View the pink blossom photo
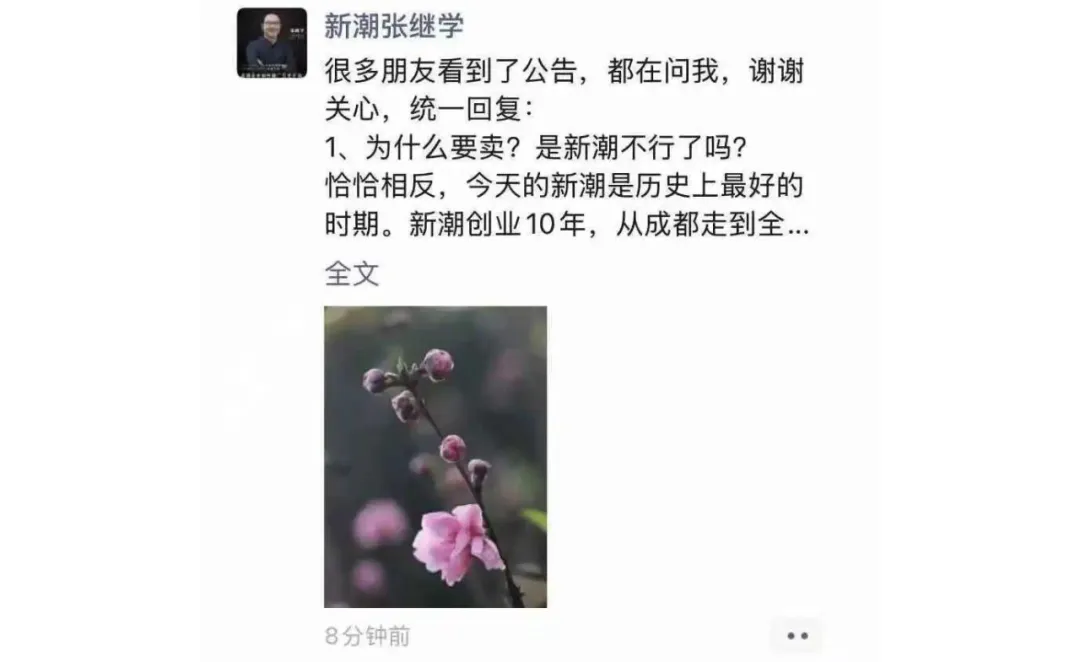The width and height of the screenshot is (1080, 662). click(x=435, y=456)
